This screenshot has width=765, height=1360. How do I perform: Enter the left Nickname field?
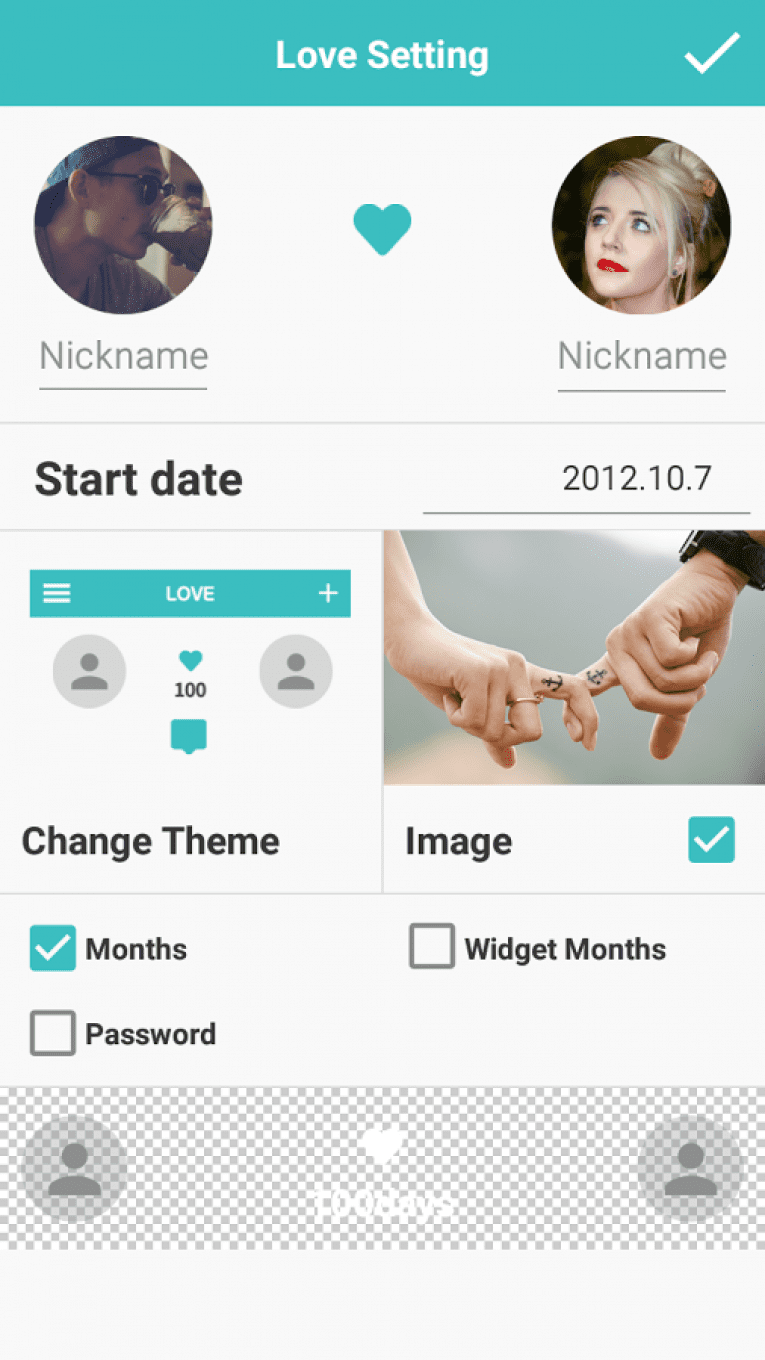point(123,357)
